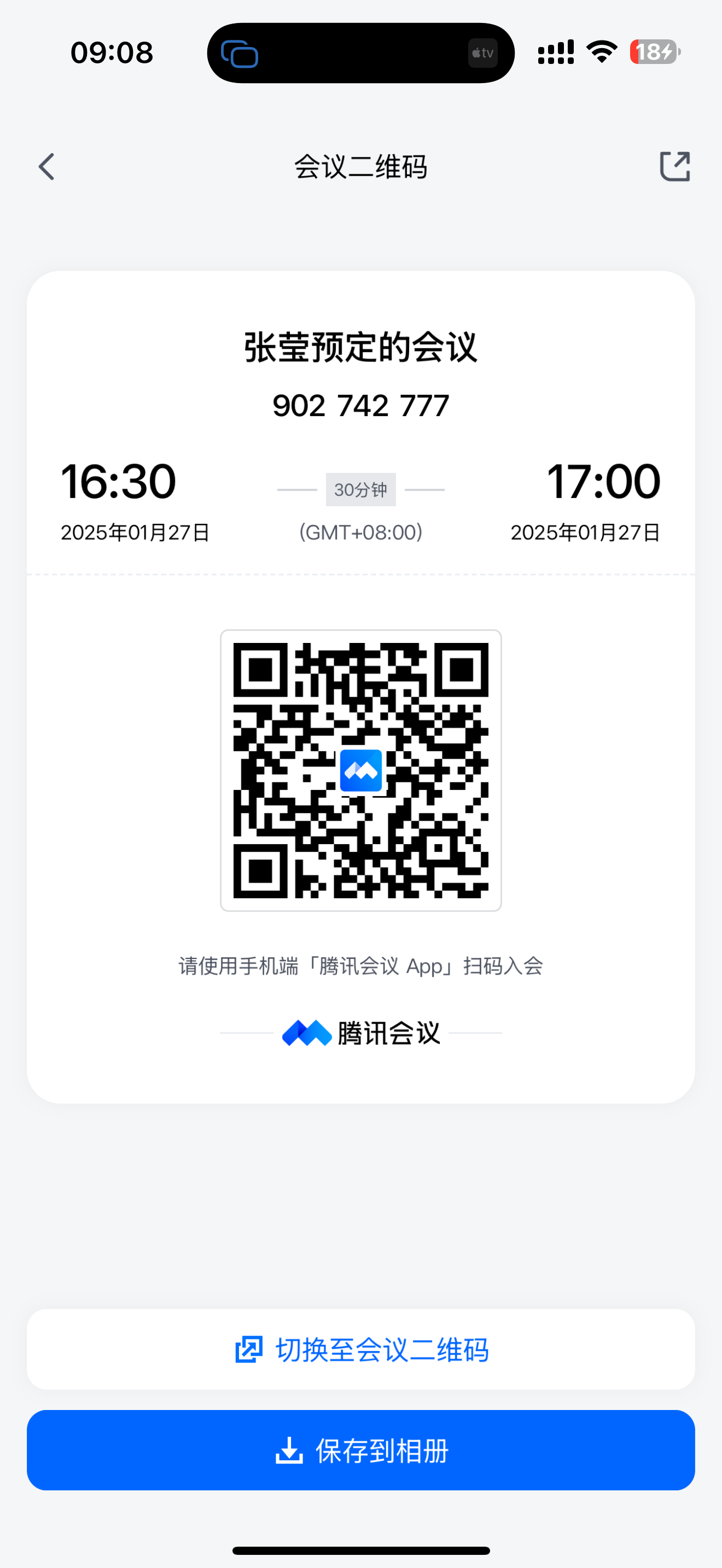
Task: Tap 切换至会议二维码 button
Action: click(x=361, y=1349)
